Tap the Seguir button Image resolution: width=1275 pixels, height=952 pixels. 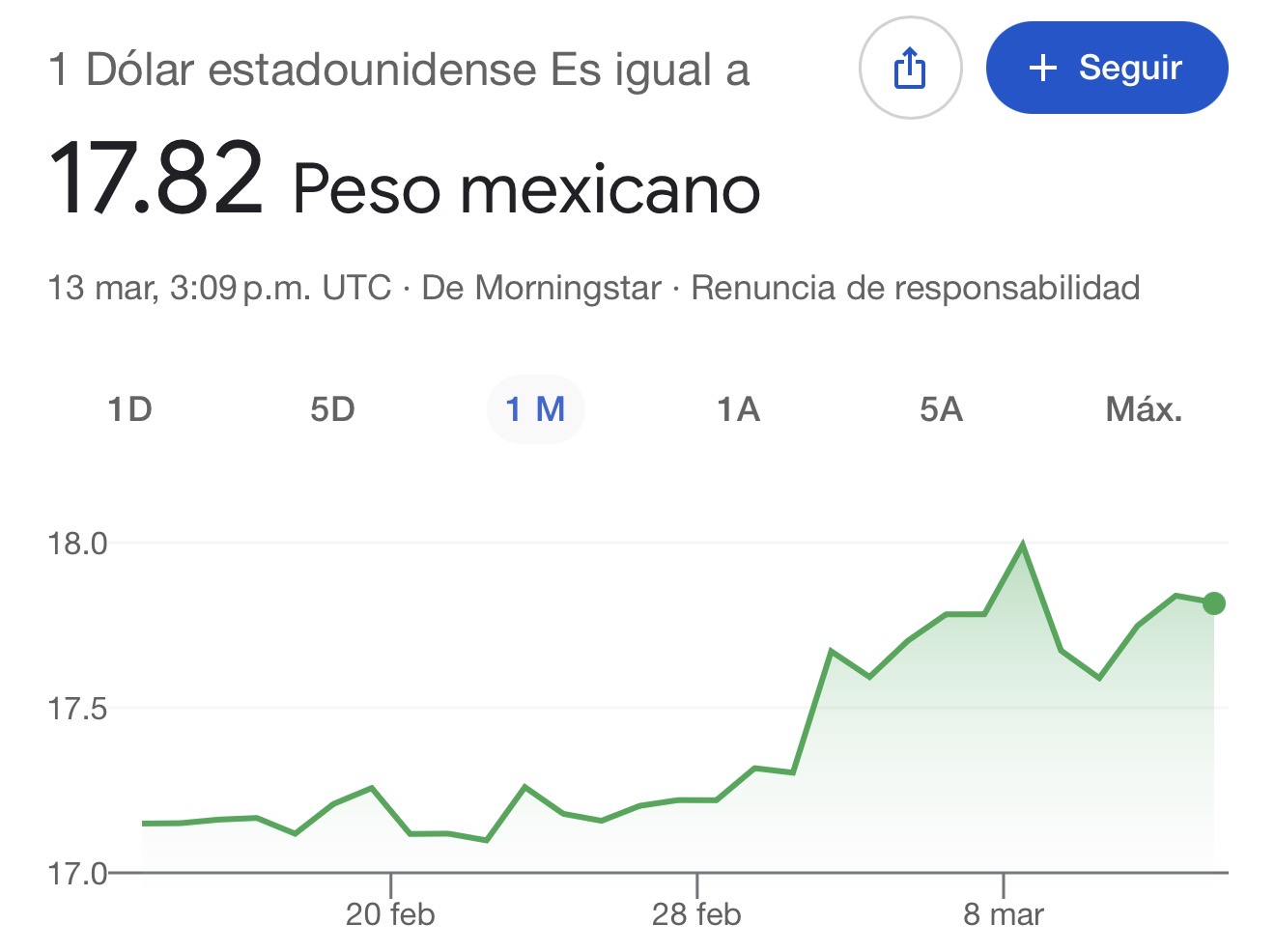pyautogui.click(x=1106, y=69)
